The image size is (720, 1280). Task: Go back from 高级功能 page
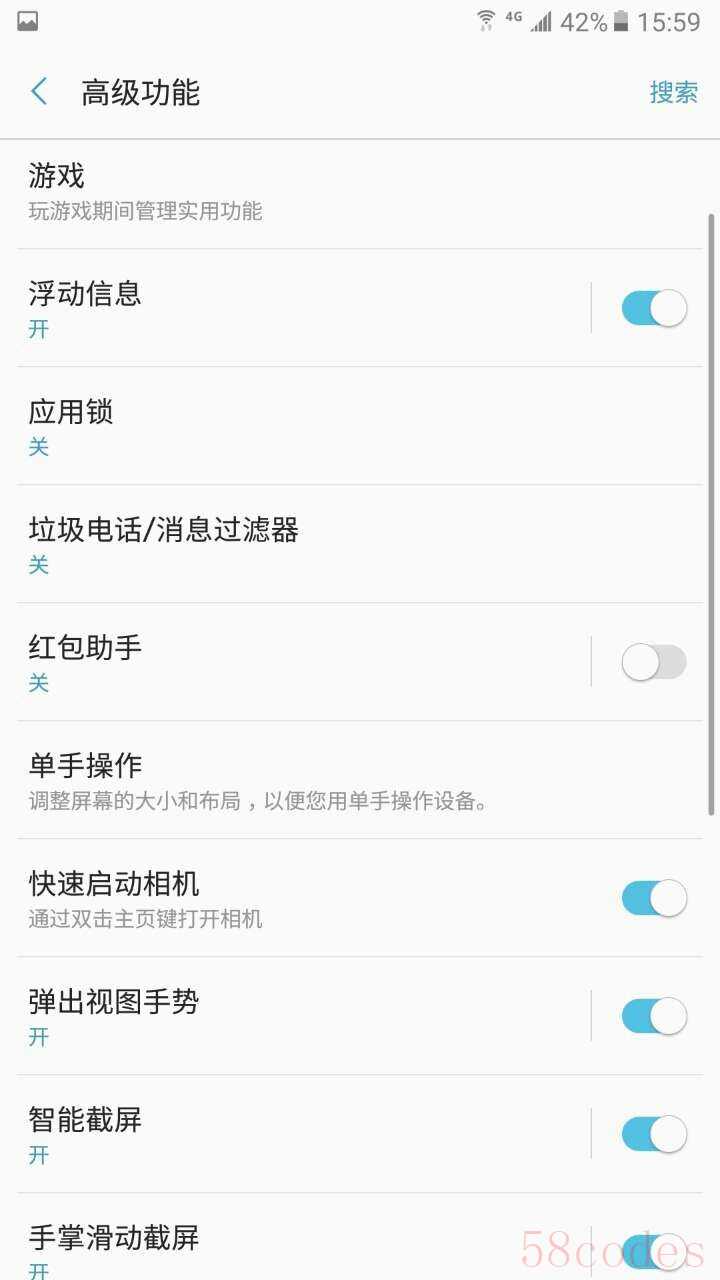pyautogui.click(x=39, y=92)
